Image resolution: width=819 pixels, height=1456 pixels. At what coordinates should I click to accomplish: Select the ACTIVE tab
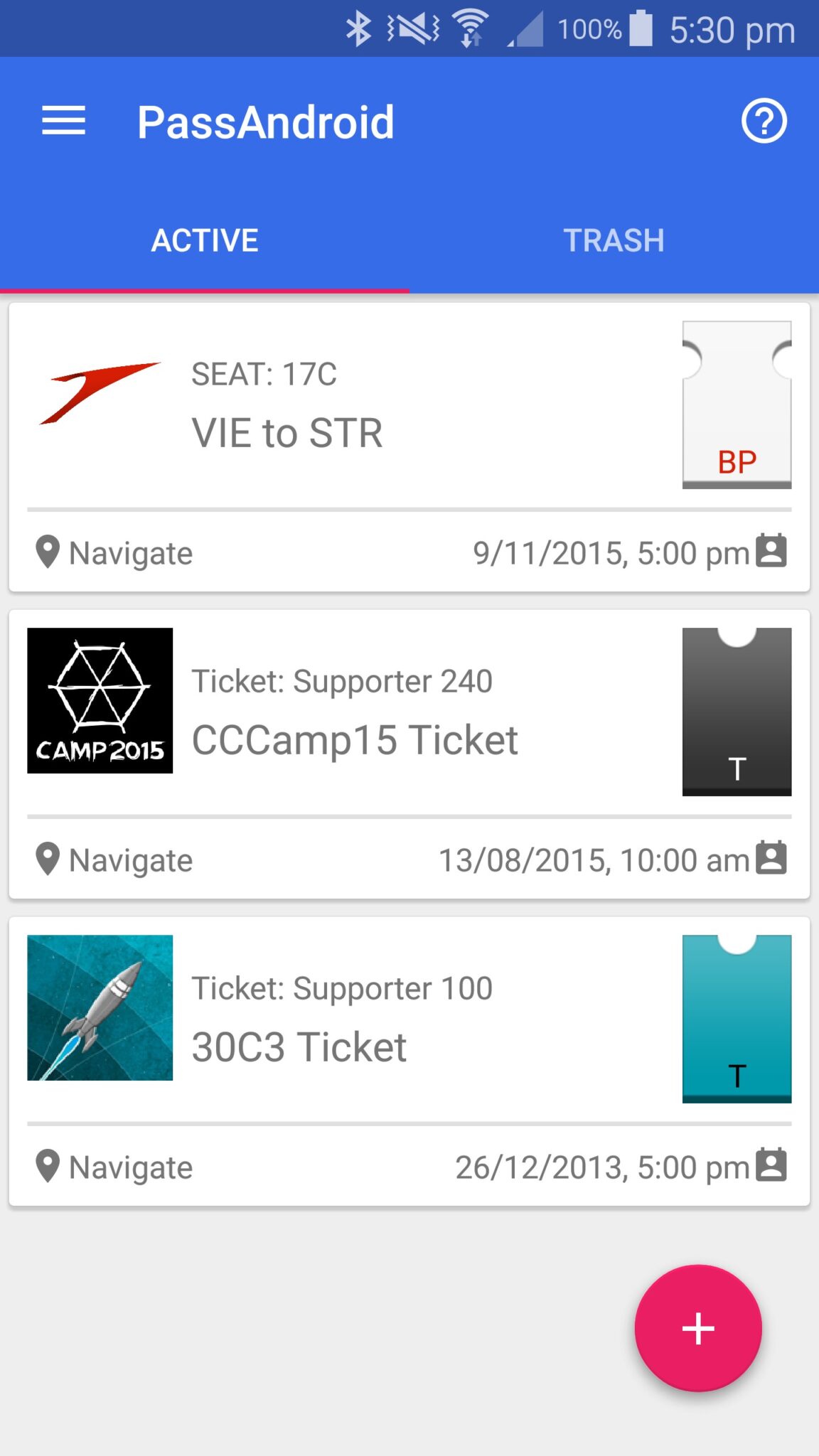pyautogui.click(x=205, y=240)
